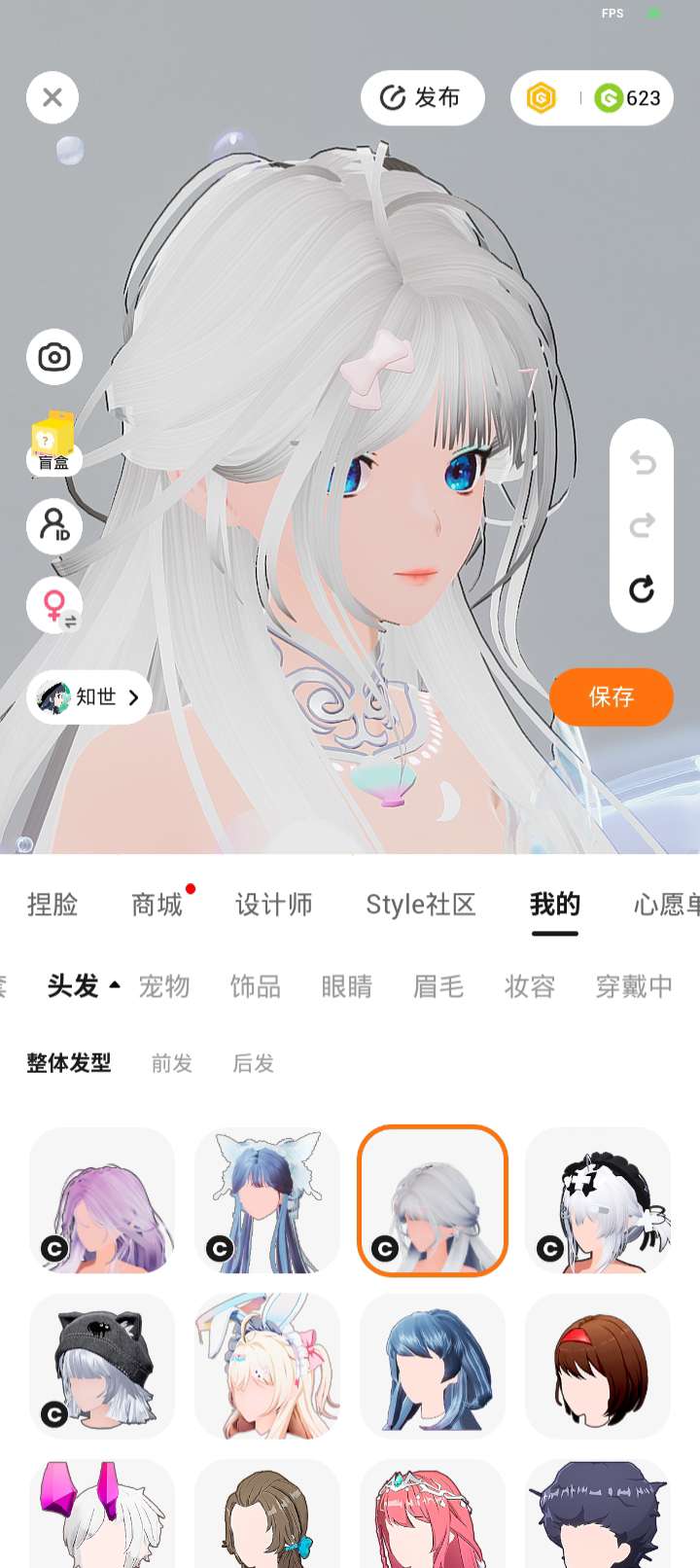This screenshot has height=1568, width=700.
Task: Select the 宠物 category
Action: tap(164, 986)
